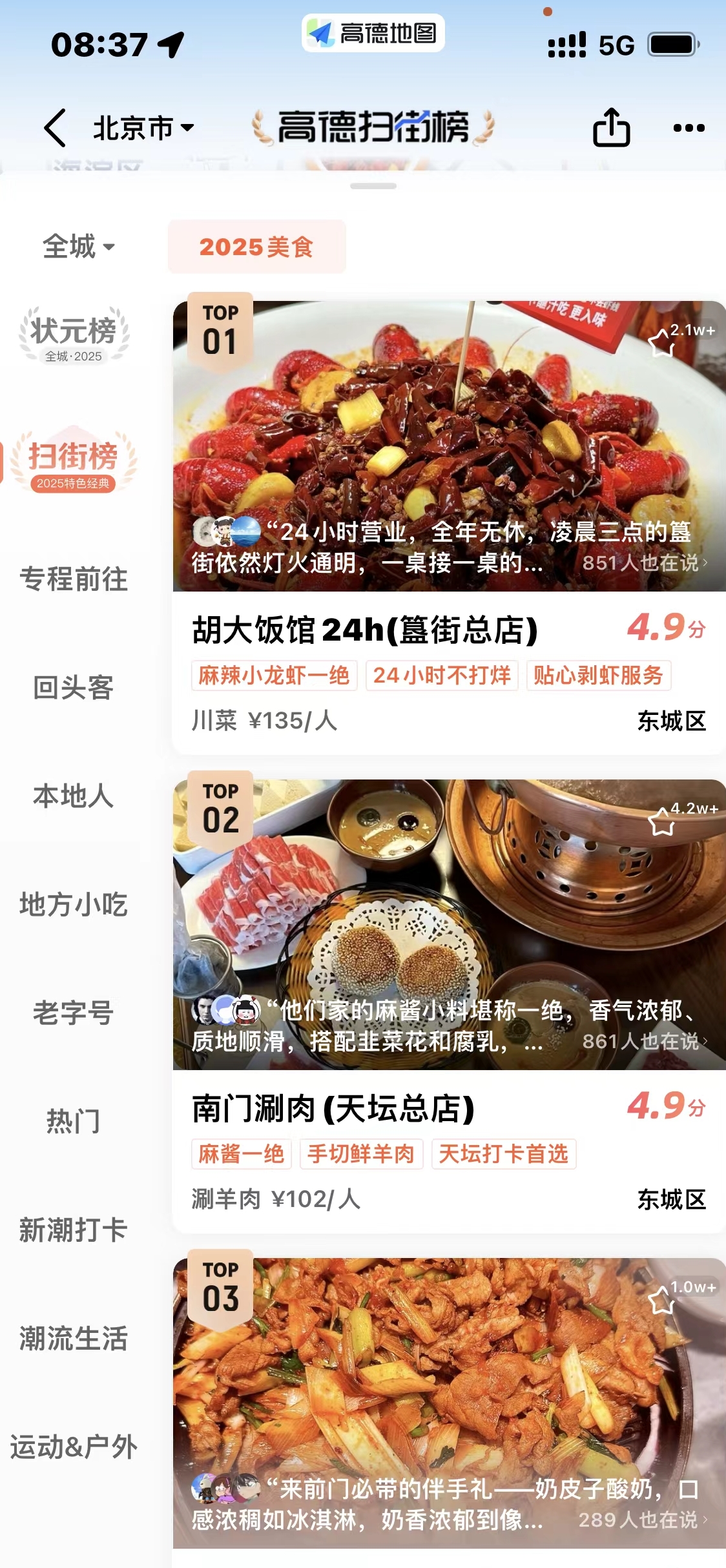Select the 新潮打卡 category
726x1568 pixels.
tap(74, 1230)
